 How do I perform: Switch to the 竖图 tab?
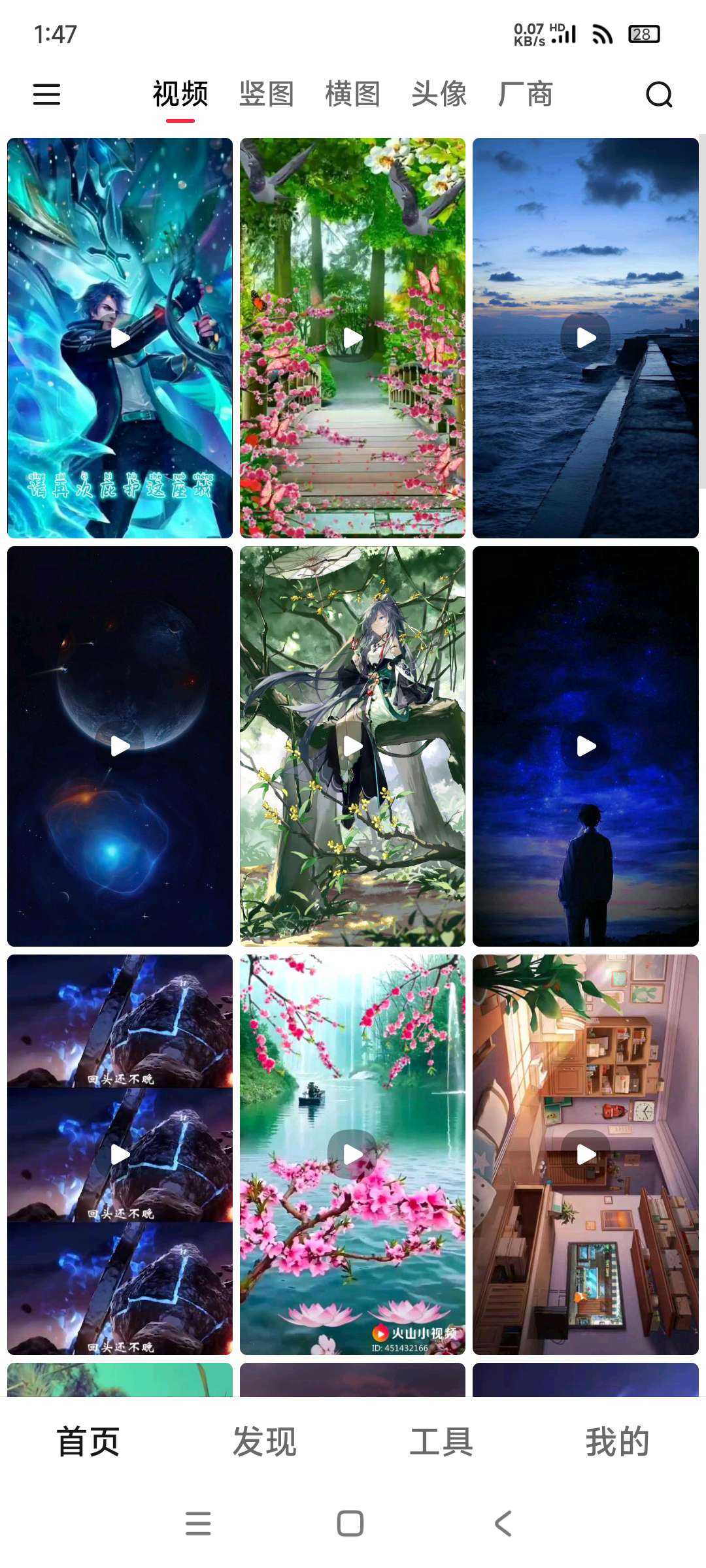point(266,94)
